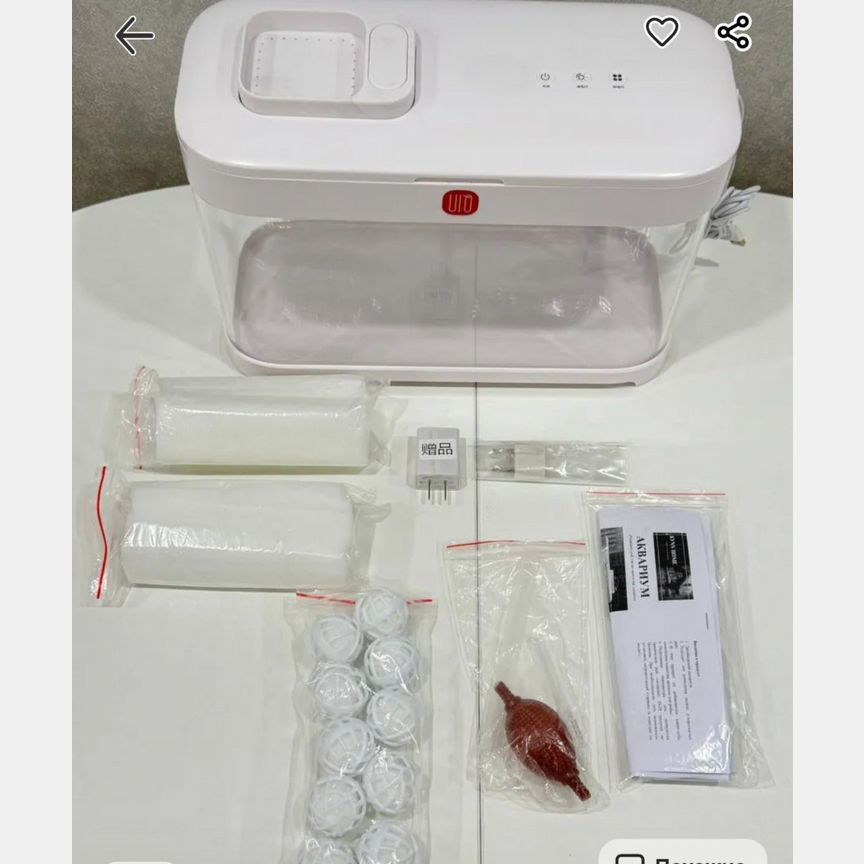This screenshot has height=864, width=864.
Task: Share this listing
Action: point(734,33)
